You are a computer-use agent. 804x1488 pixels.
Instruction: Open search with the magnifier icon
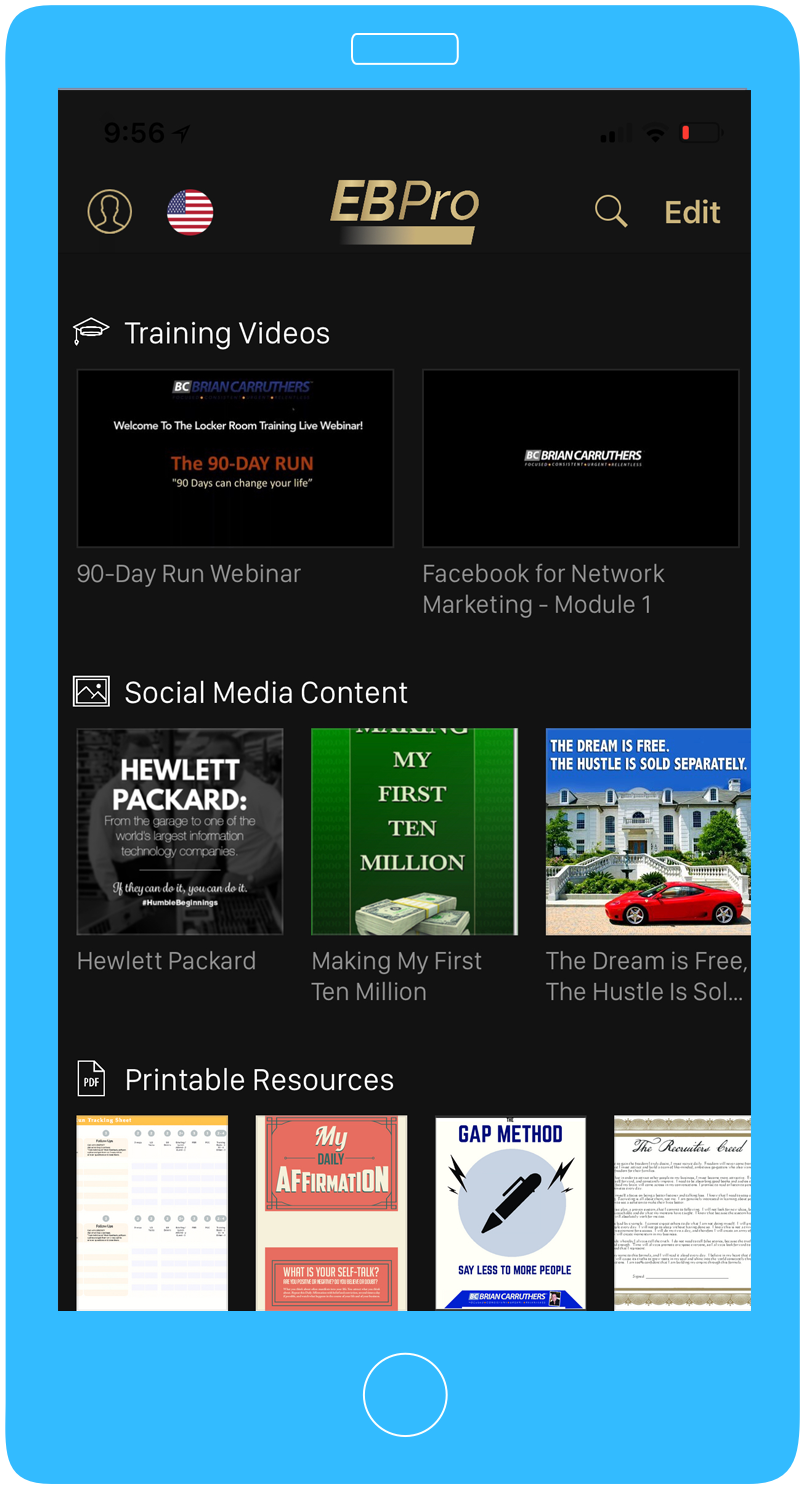pos(610,211)
